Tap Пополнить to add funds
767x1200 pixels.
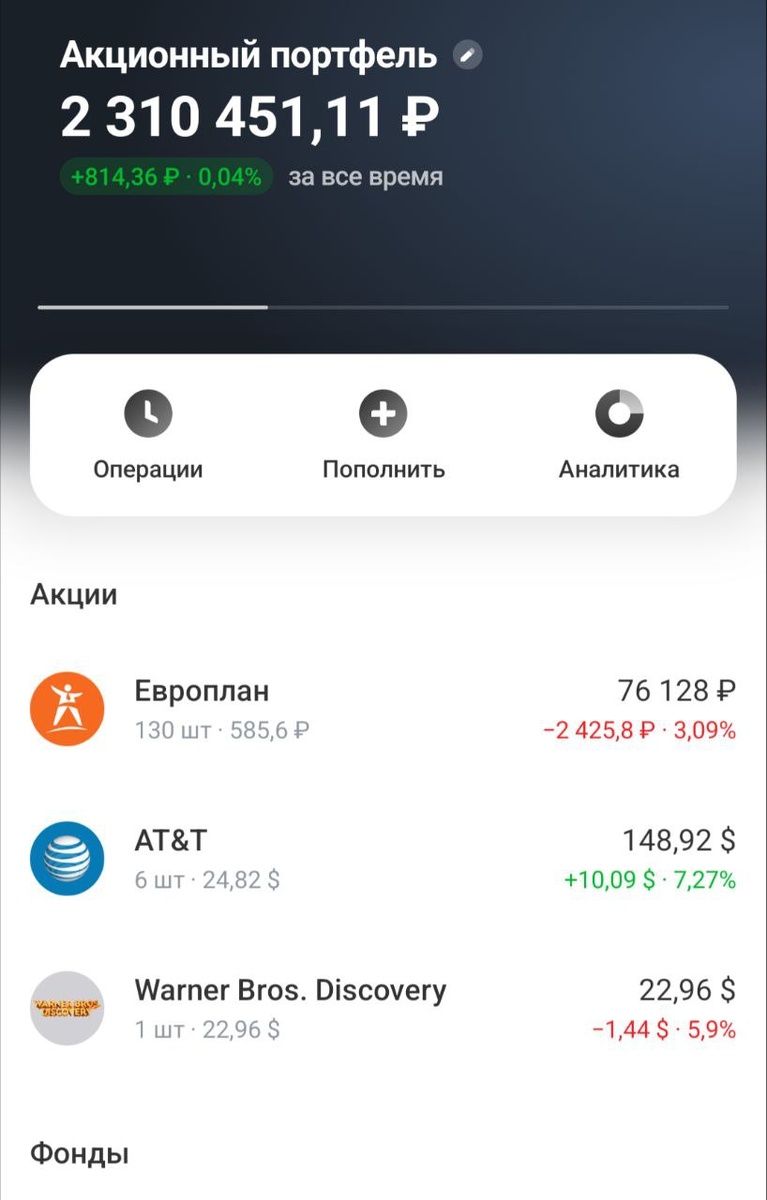coord(383,433)
